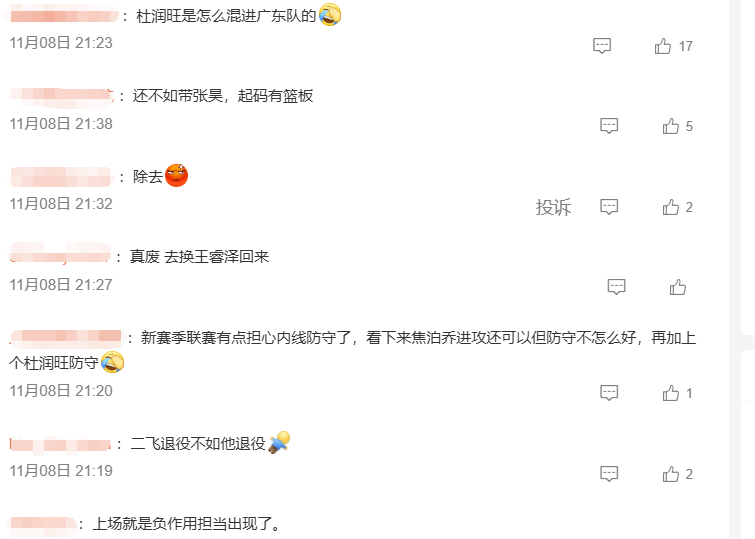The image size is (755, 539).
Task: Reply to the comment "还不如带张昊，起码有篮板"
Action: [x=609, y=126]
